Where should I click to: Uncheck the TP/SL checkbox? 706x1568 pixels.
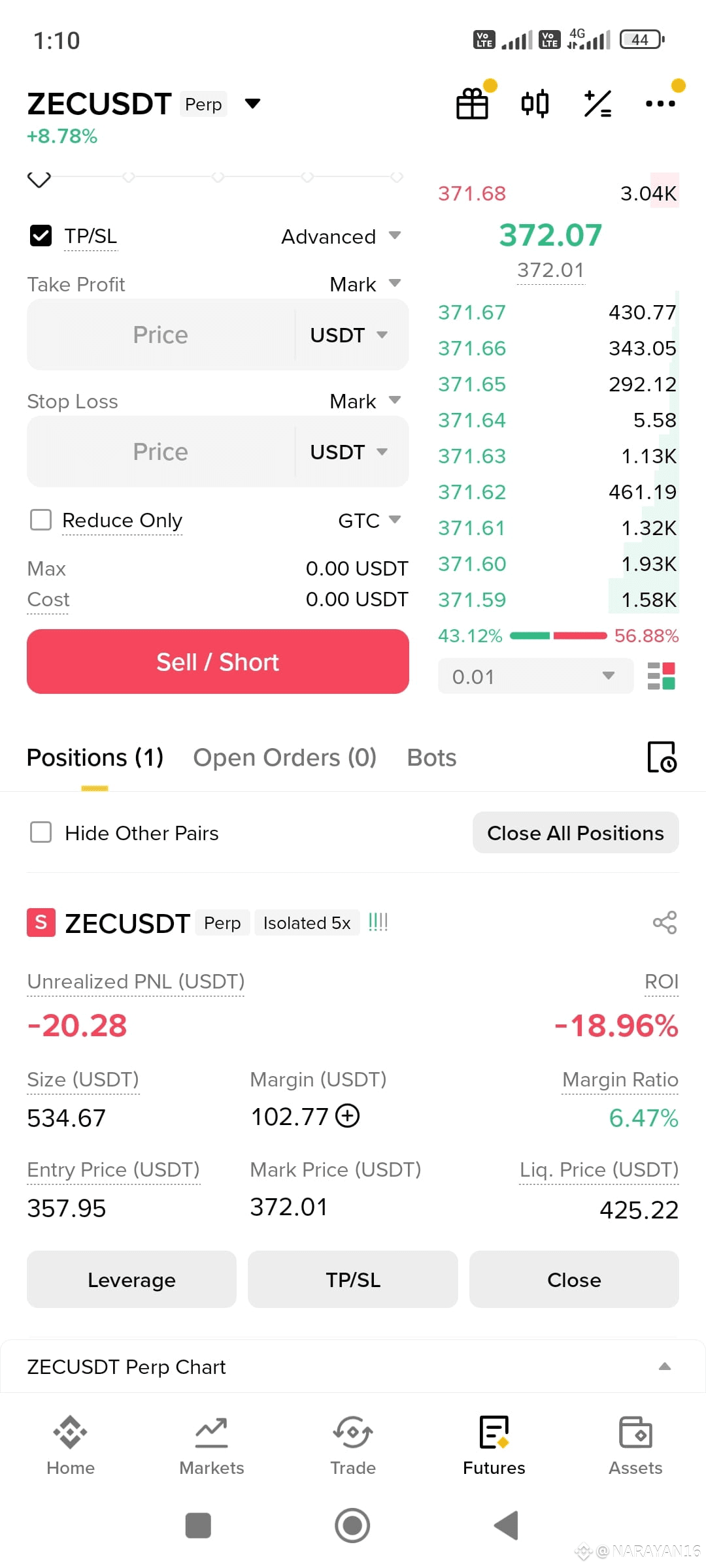click(41, 235)
